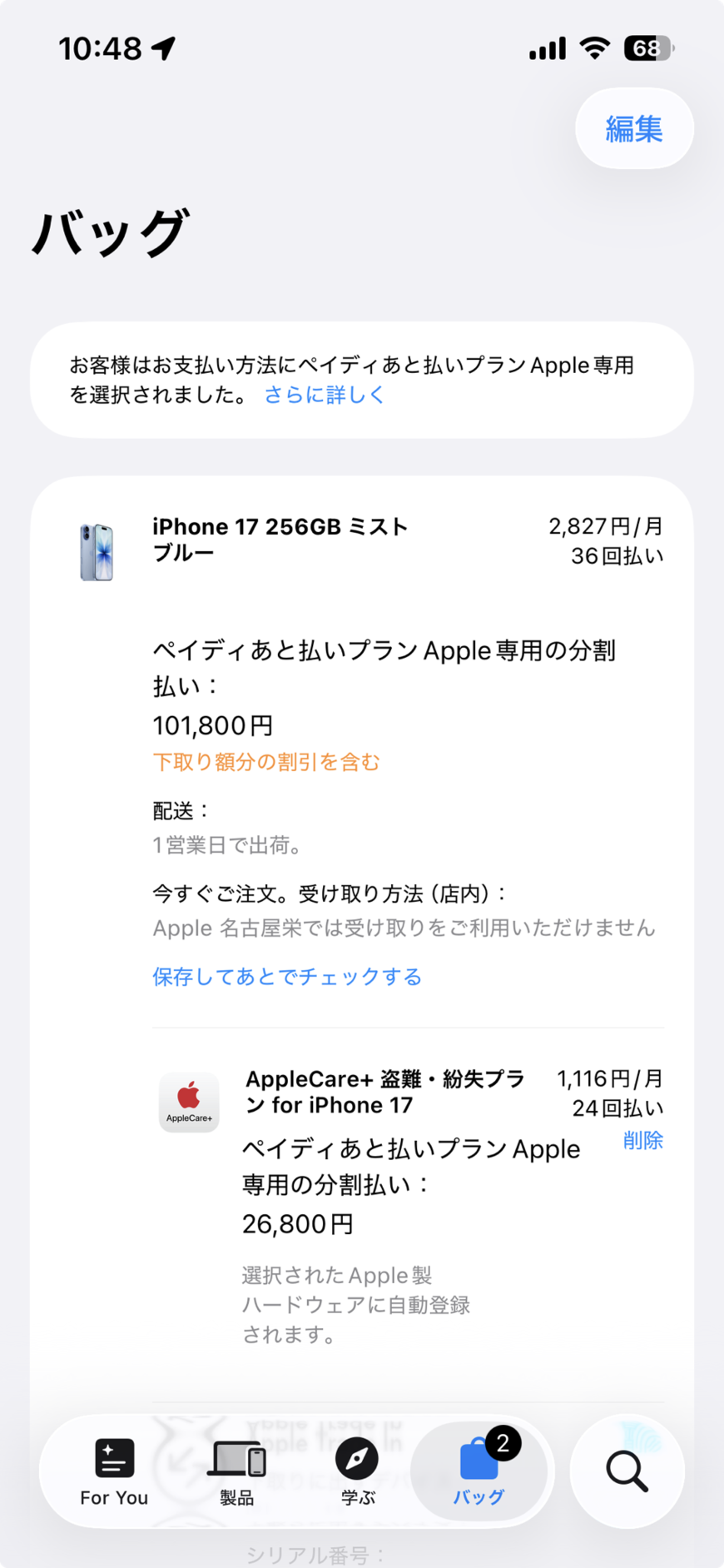Remove AppleCare+ with 削除
The height and width of the screenshot is (1568, 724).
(642, 1140)
